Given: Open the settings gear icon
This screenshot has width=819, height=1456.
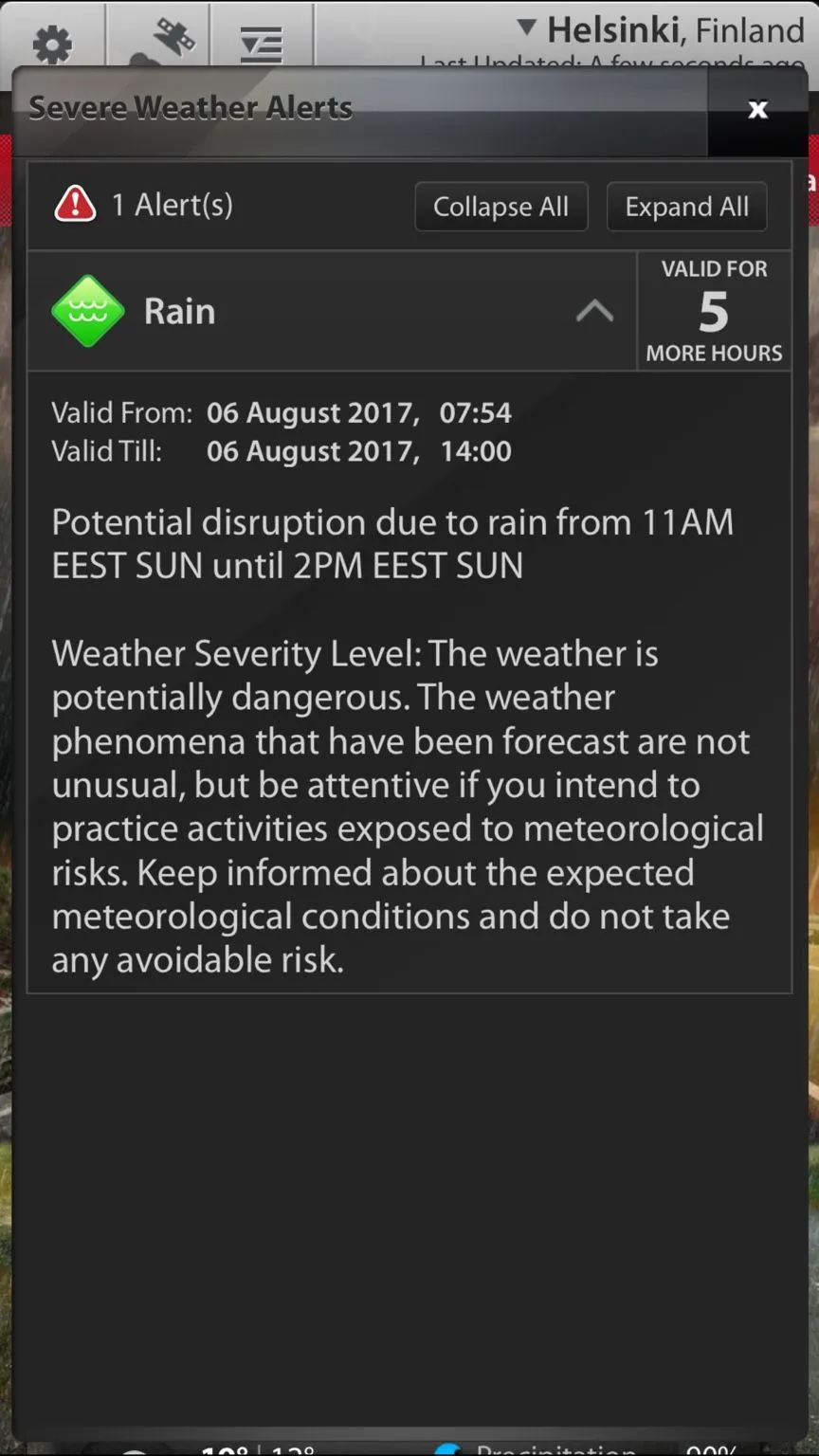Looking at the screenshot, I should point(52,43).
